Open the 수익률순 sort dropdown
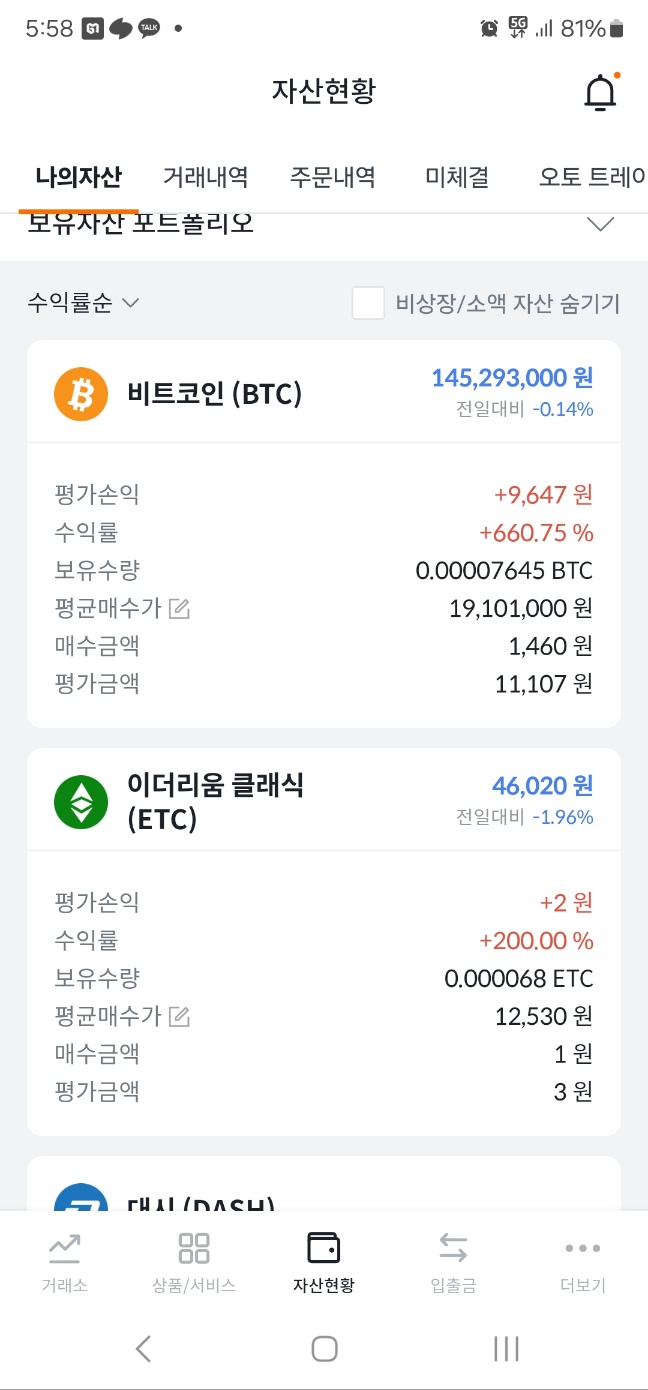 83,303
